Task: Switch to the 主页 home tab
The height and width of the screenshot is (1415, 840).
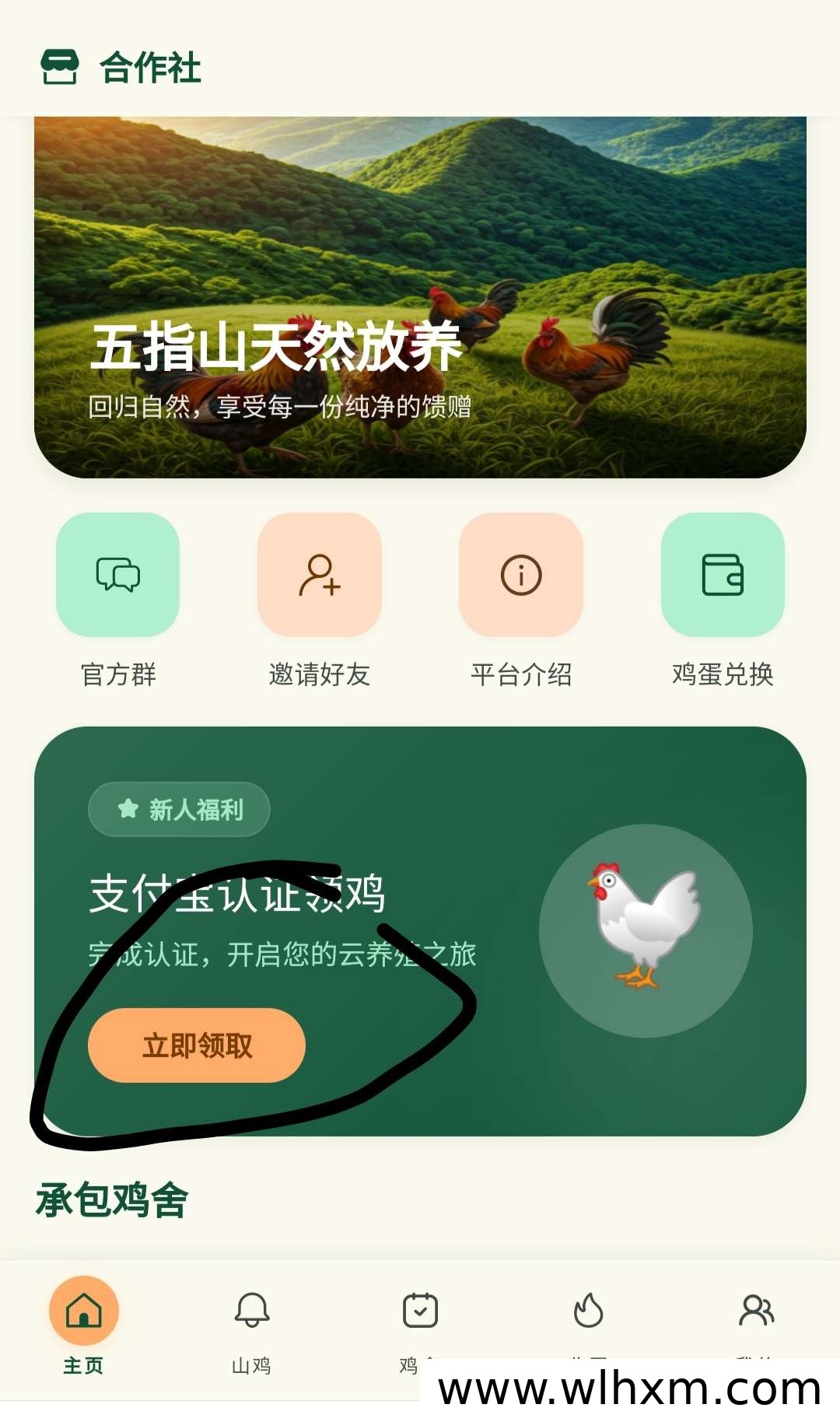Action: 84,1326
